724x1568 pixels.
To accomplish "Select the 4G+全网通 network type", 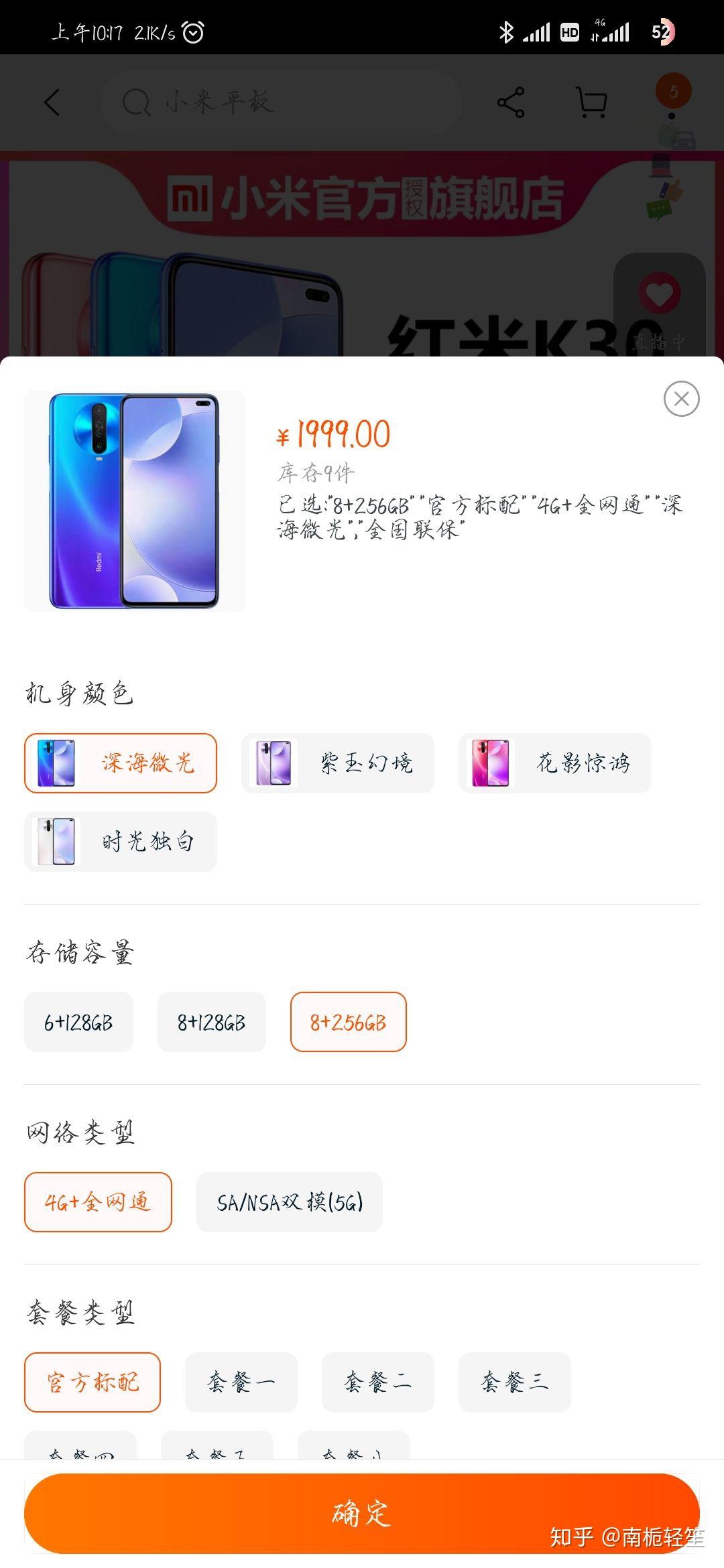I will [x=98, y=1202].
